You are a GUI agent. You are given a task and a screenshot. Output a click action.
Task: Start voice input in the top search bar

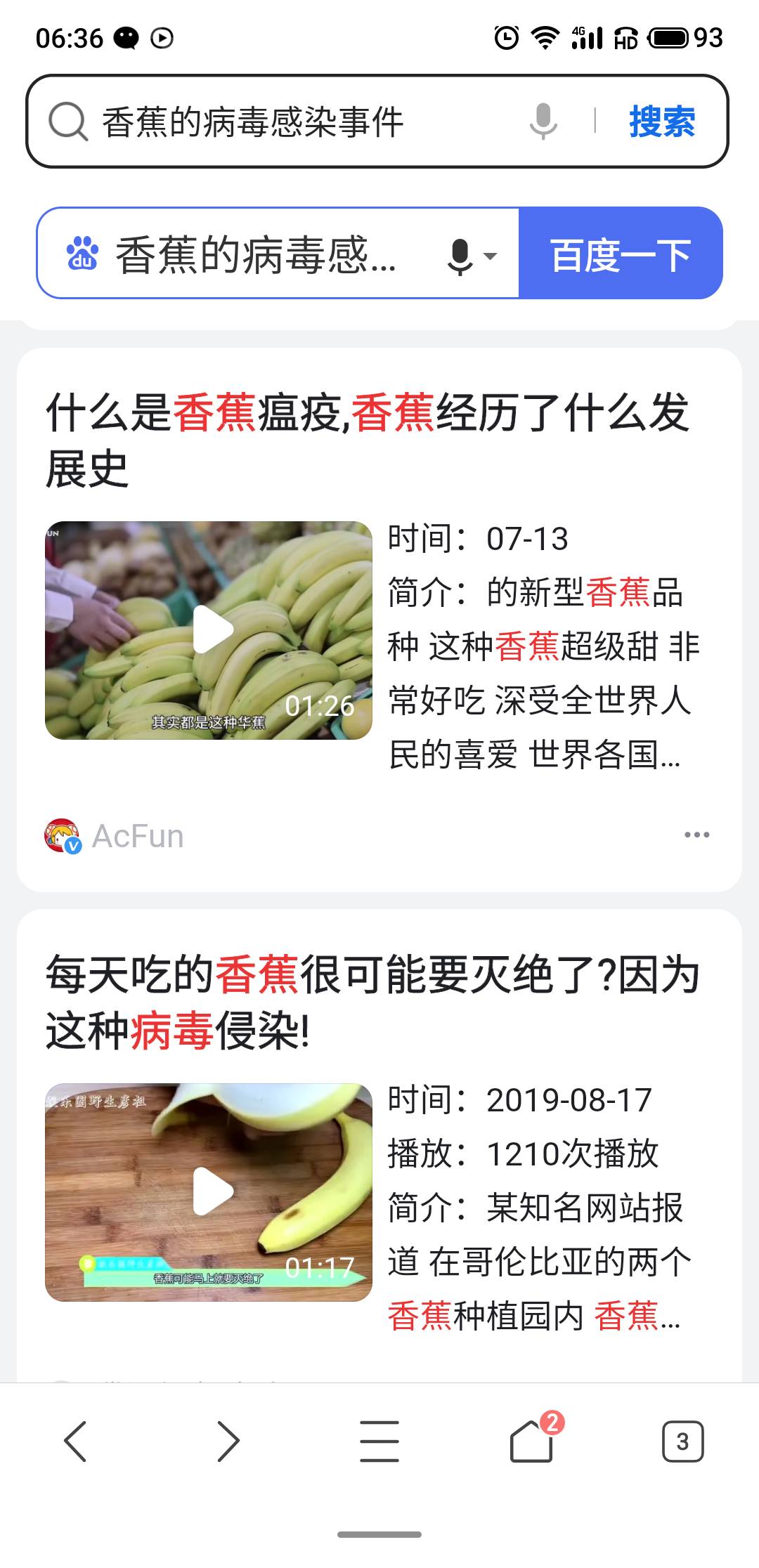click(x=543, y=121)
